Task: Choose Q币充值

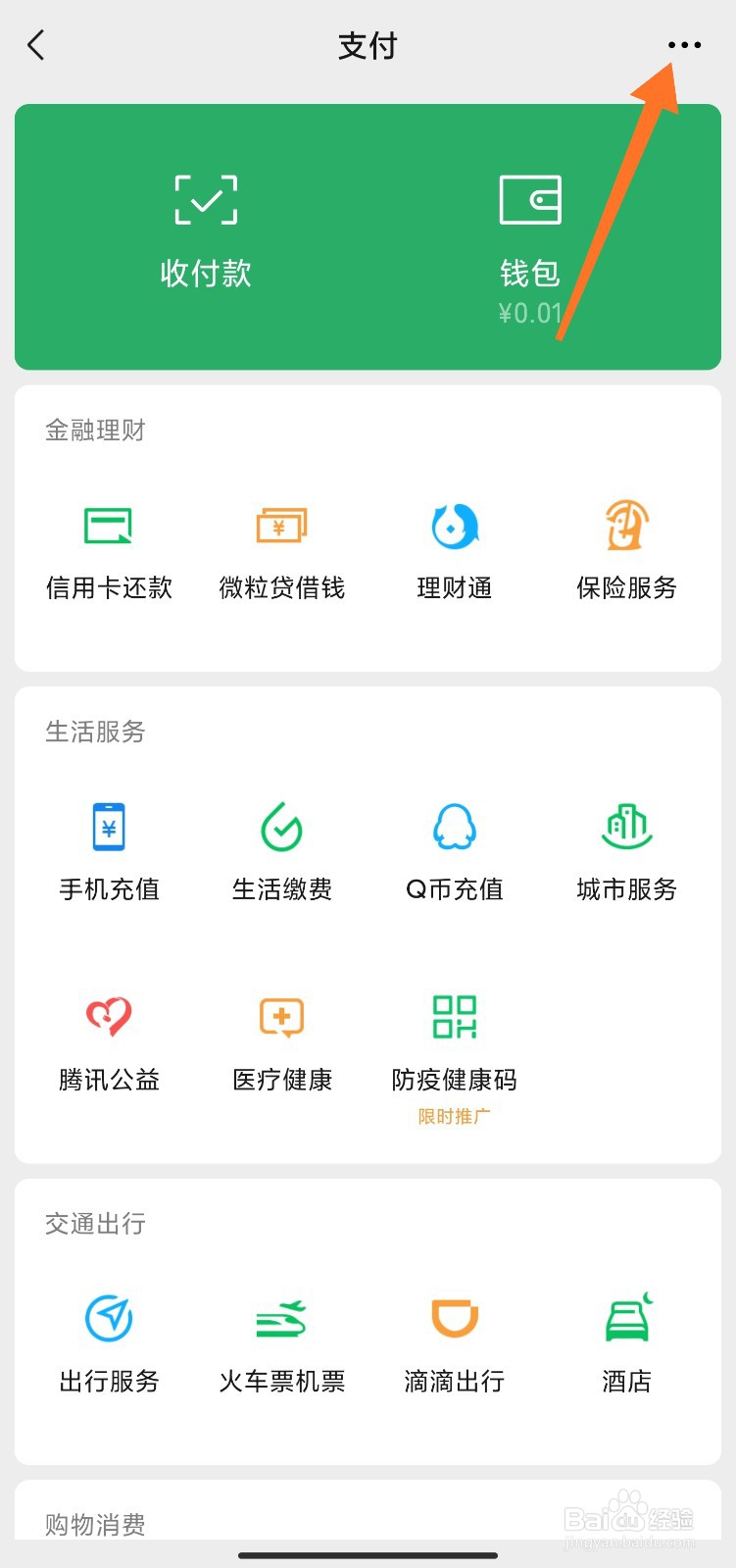Action: (455, 850)
